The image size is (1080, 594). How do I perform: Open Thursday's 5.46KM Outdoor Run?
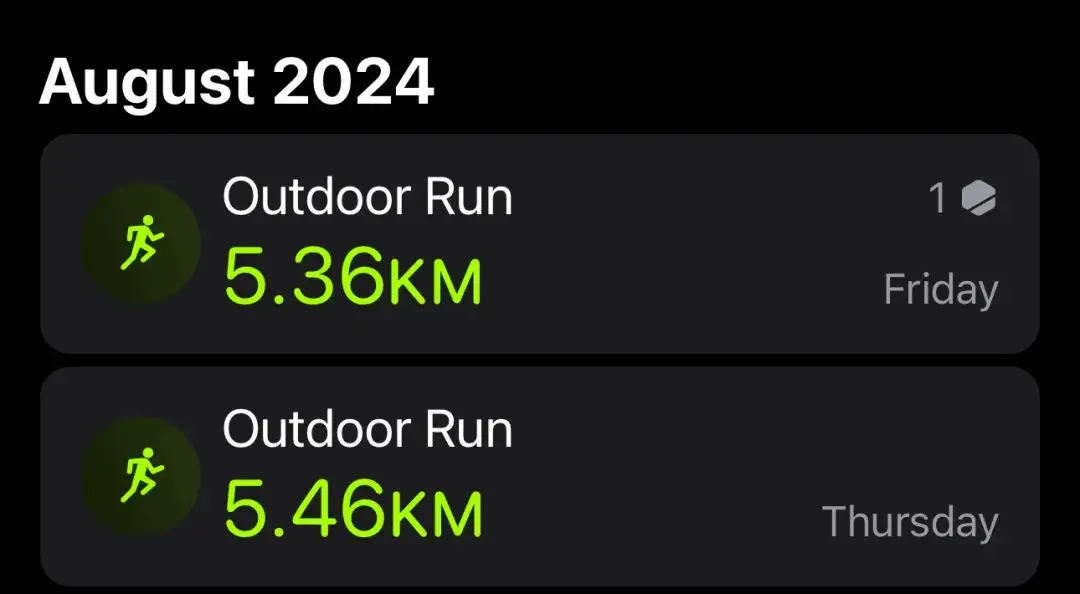point(540,477)
